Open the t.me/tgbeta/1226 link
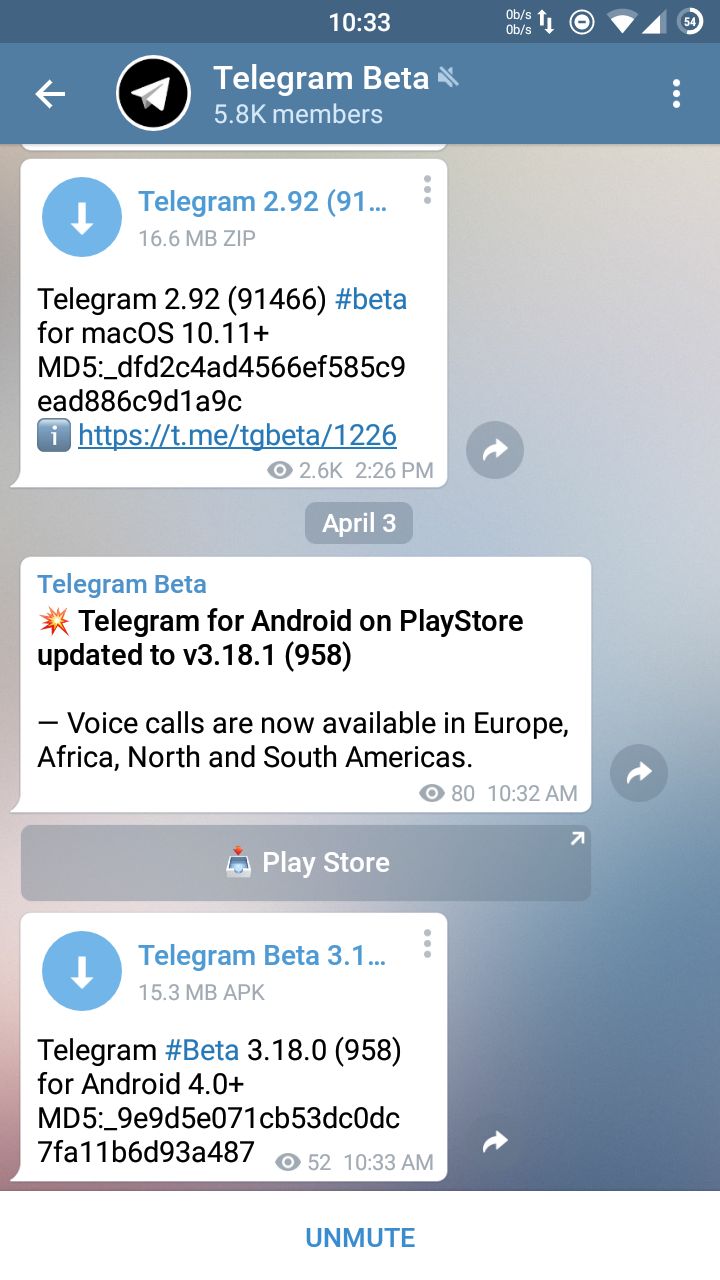Viewport: 720px width, 1280px height. 237,435
